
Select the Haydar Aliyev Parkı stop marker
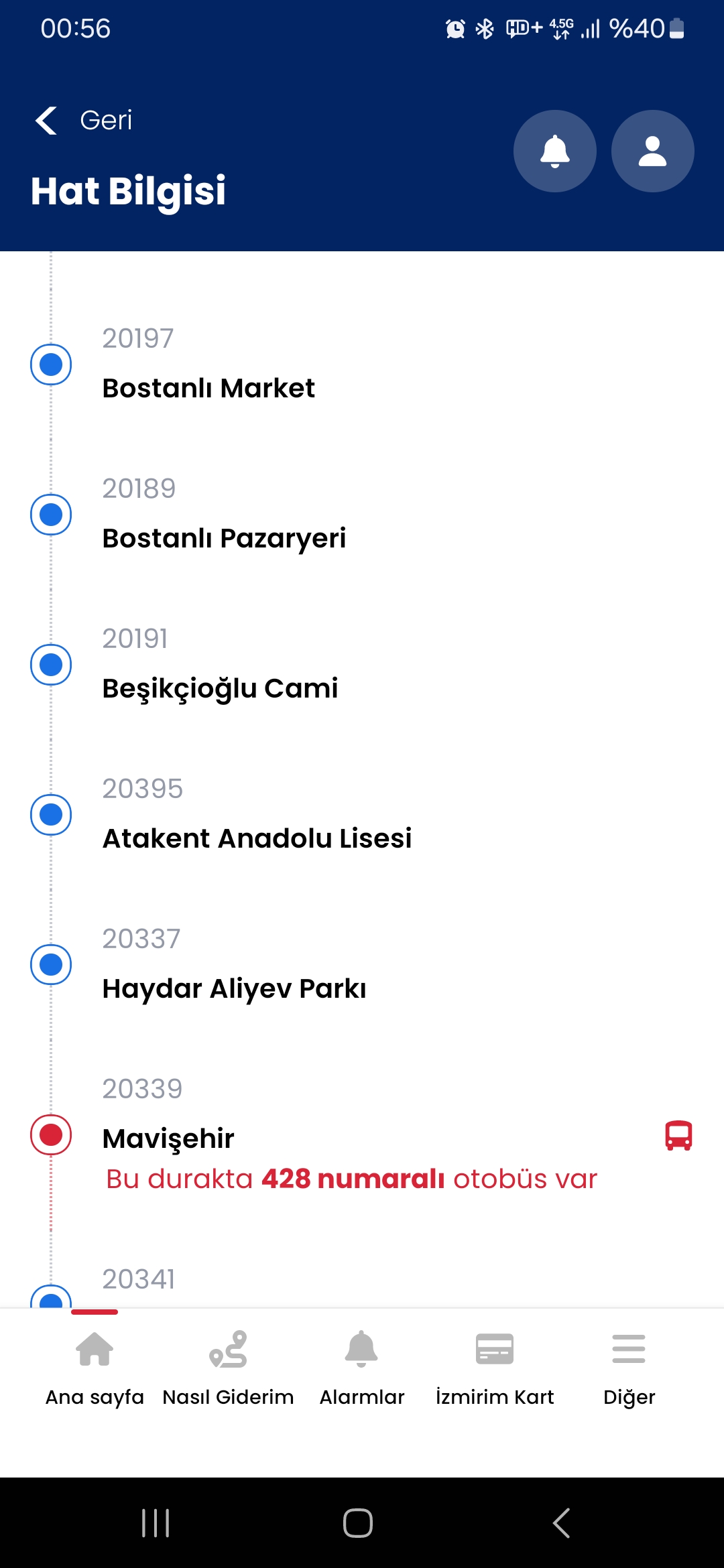[x=50, y=965]
